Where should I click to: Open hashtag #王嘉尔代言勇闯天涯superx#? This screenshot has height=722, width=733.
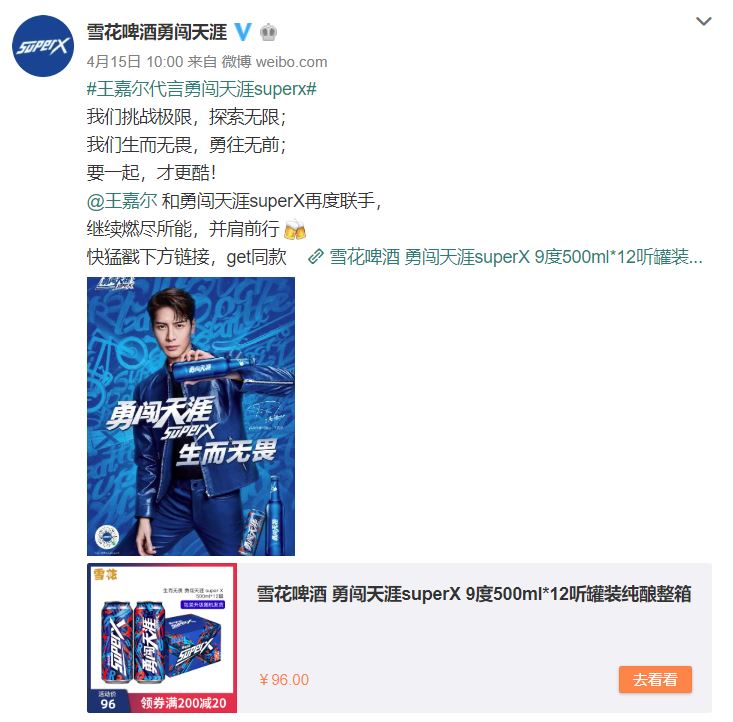point(202,88)
